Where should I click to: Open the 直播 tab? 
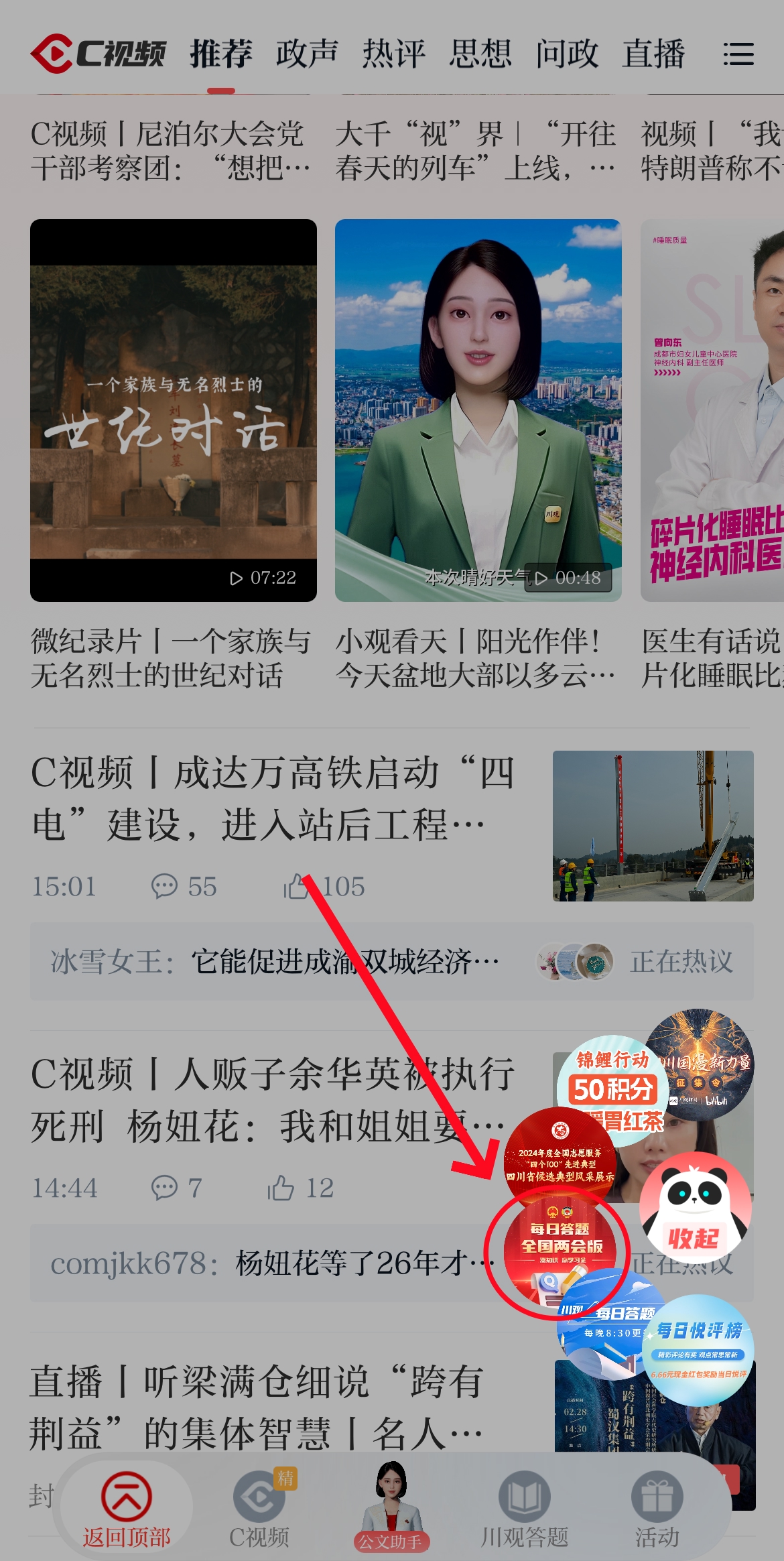coord(653,54)
